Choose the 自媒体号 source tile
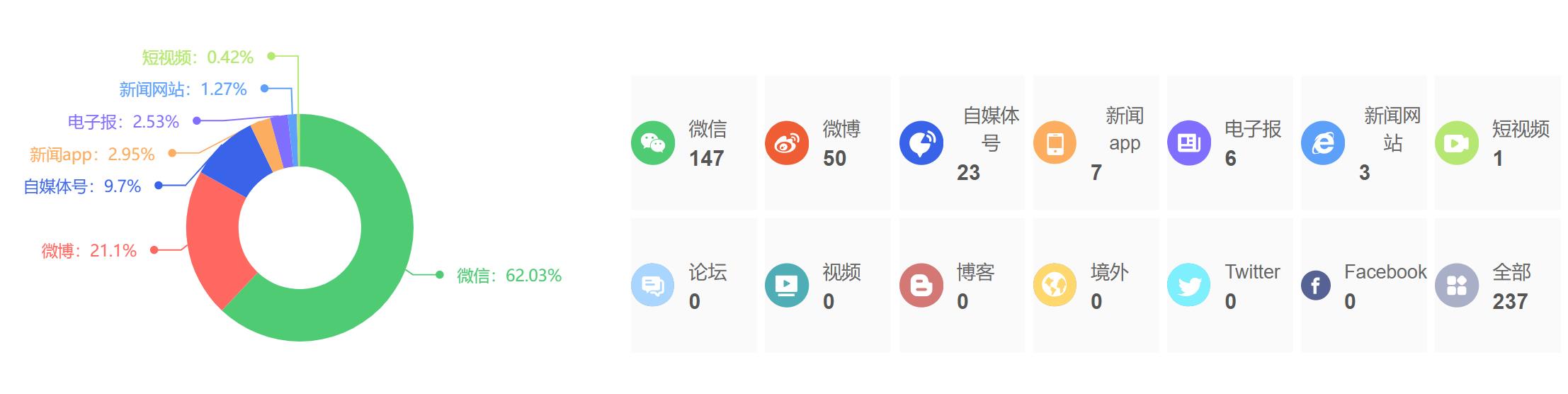 click(x=961, y=142)
